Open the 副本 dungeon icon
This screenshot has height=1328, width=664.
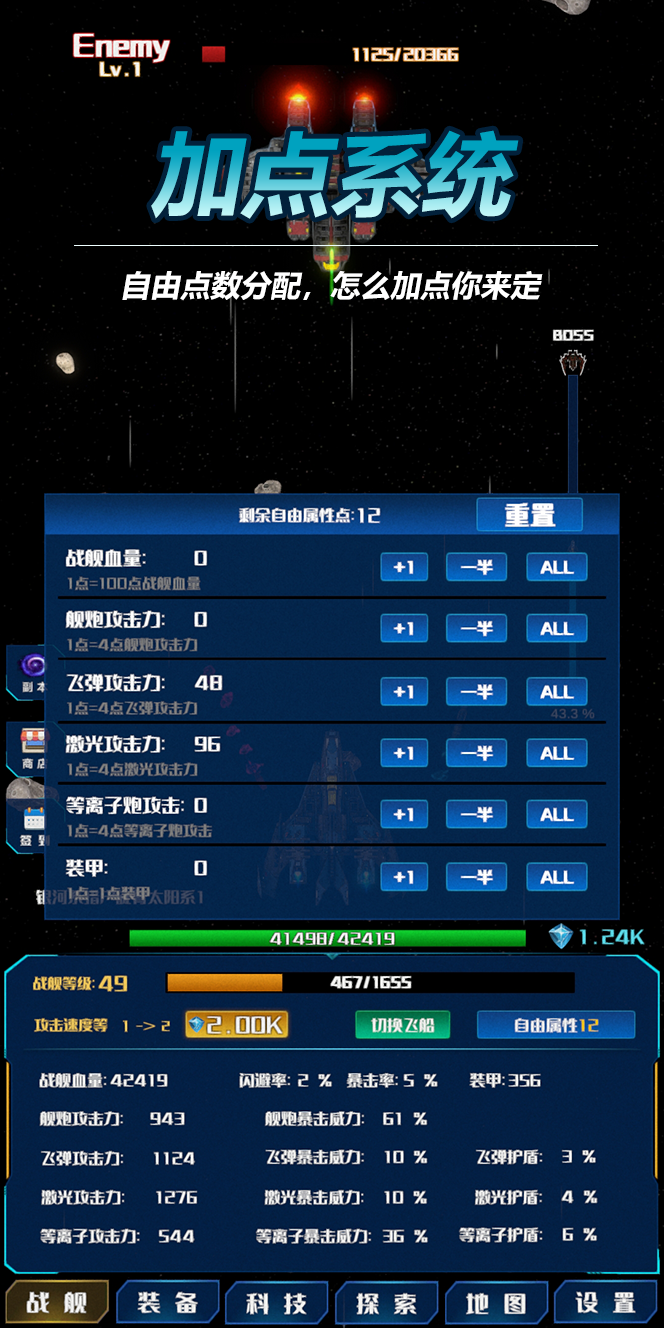[x=33, y=671]
